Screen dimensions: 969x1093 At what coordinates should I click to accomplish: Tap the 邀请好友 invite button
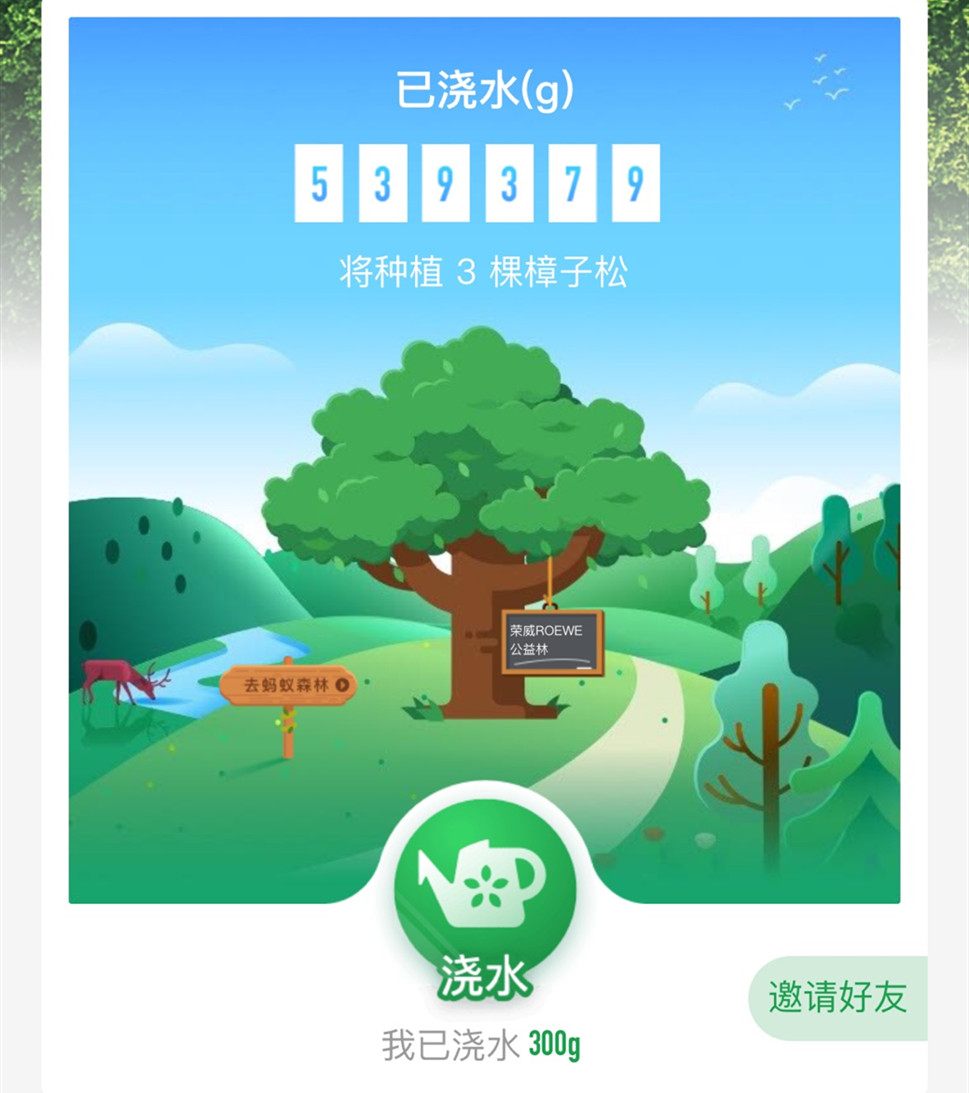point(838,997)
